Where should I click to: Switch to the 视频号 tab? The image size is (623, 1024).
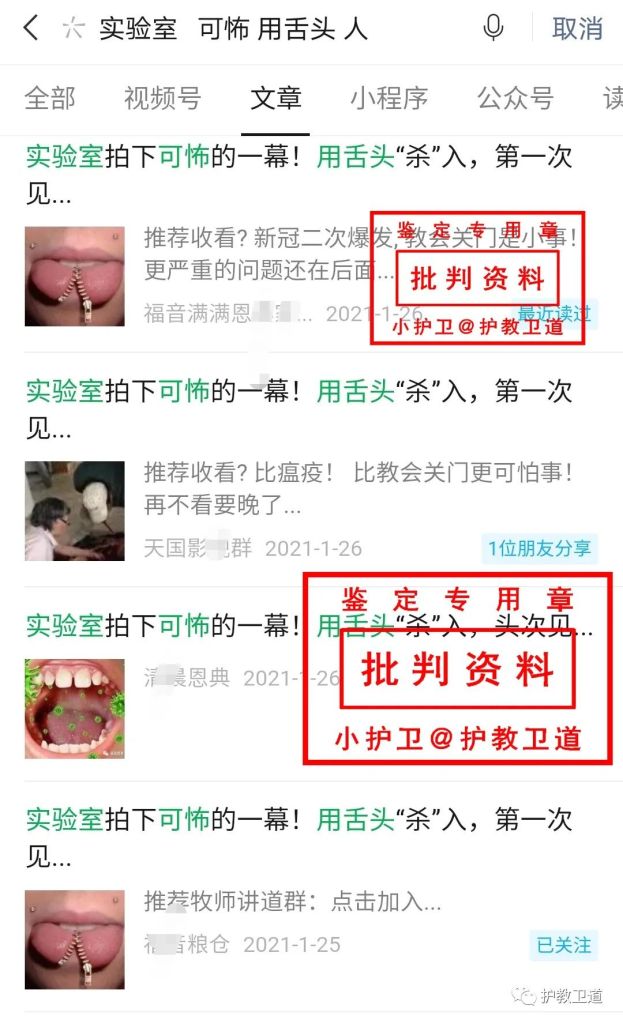[x=162, y=98]
